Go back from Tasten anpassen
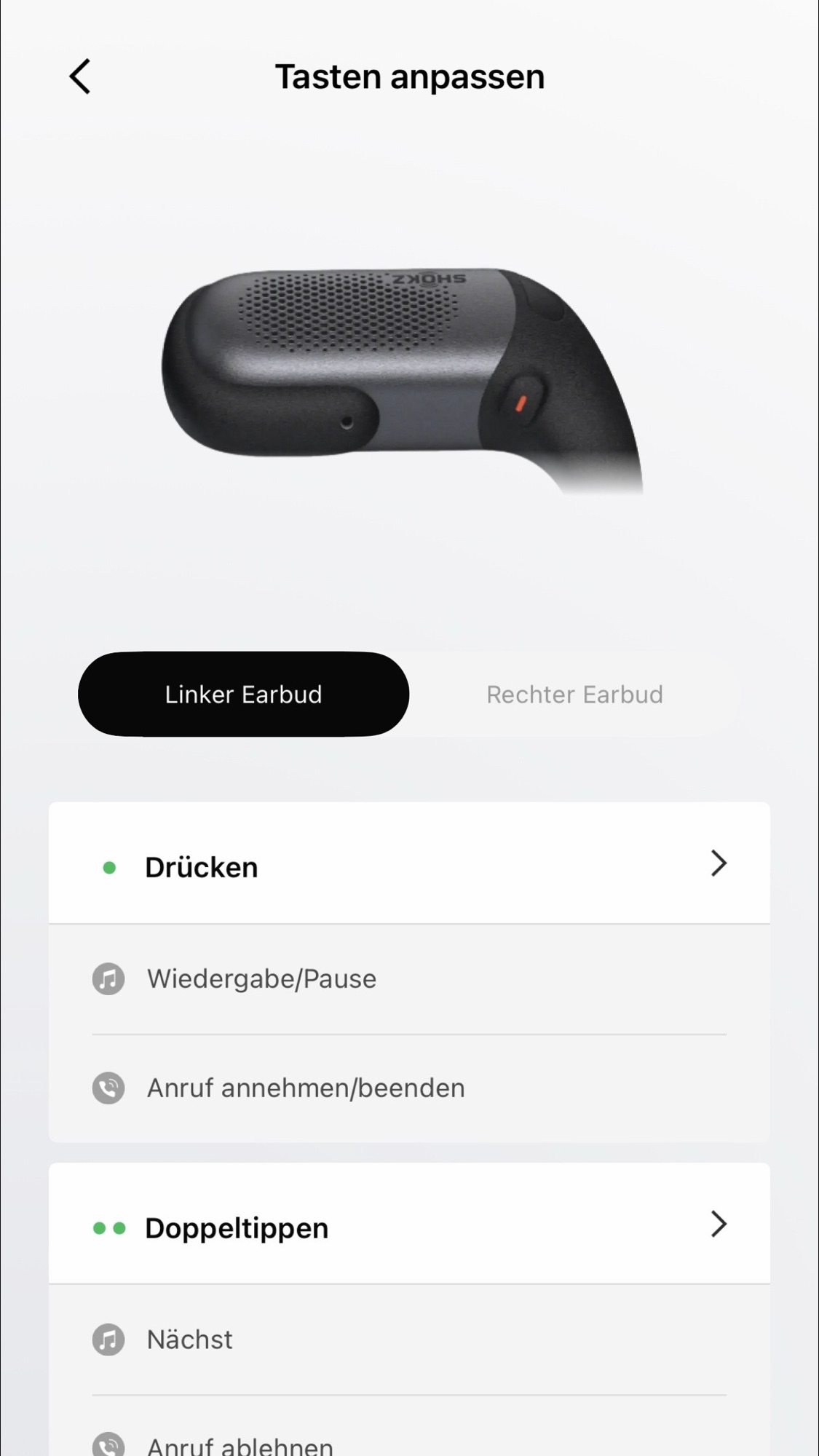 80,76
